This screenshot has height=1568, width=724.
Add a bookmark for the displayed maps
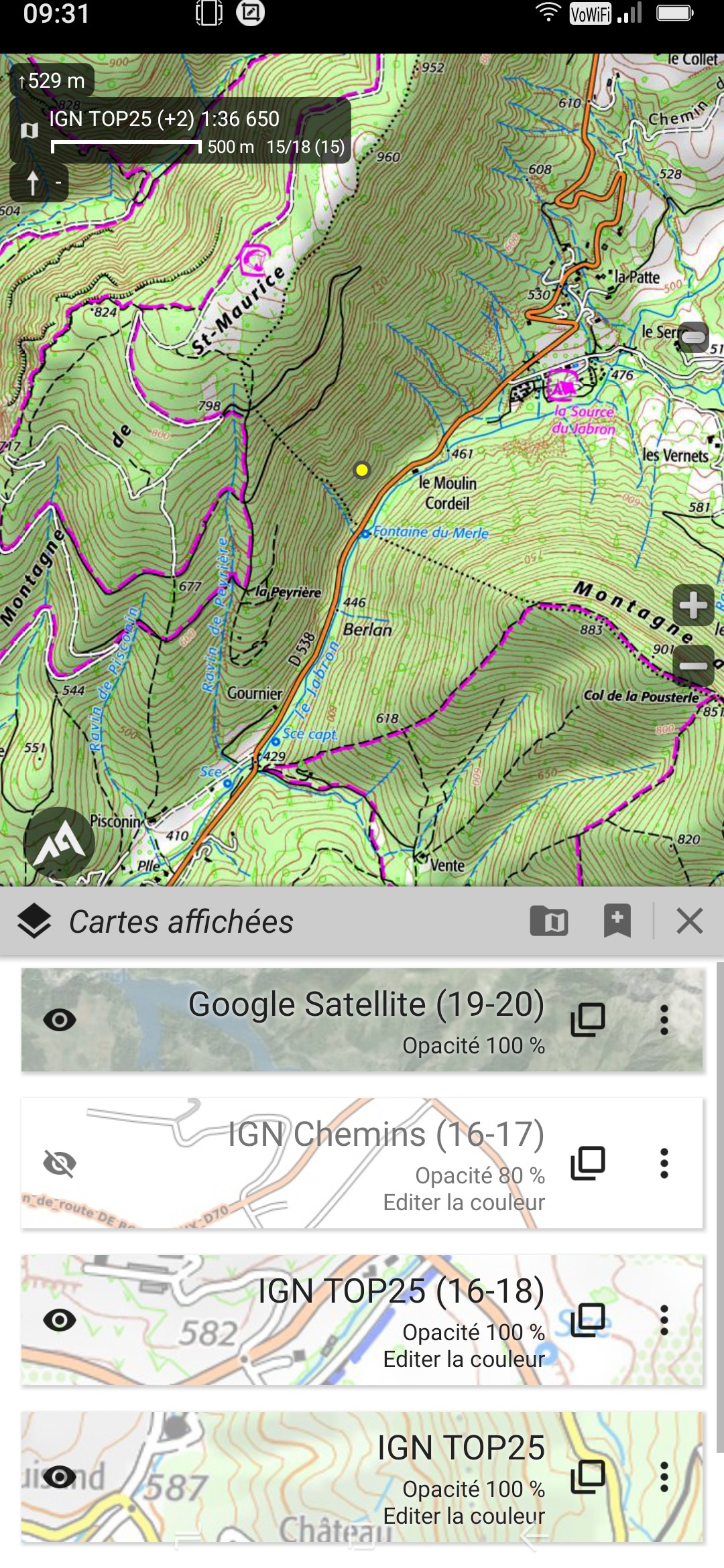[x=617, y=921]
